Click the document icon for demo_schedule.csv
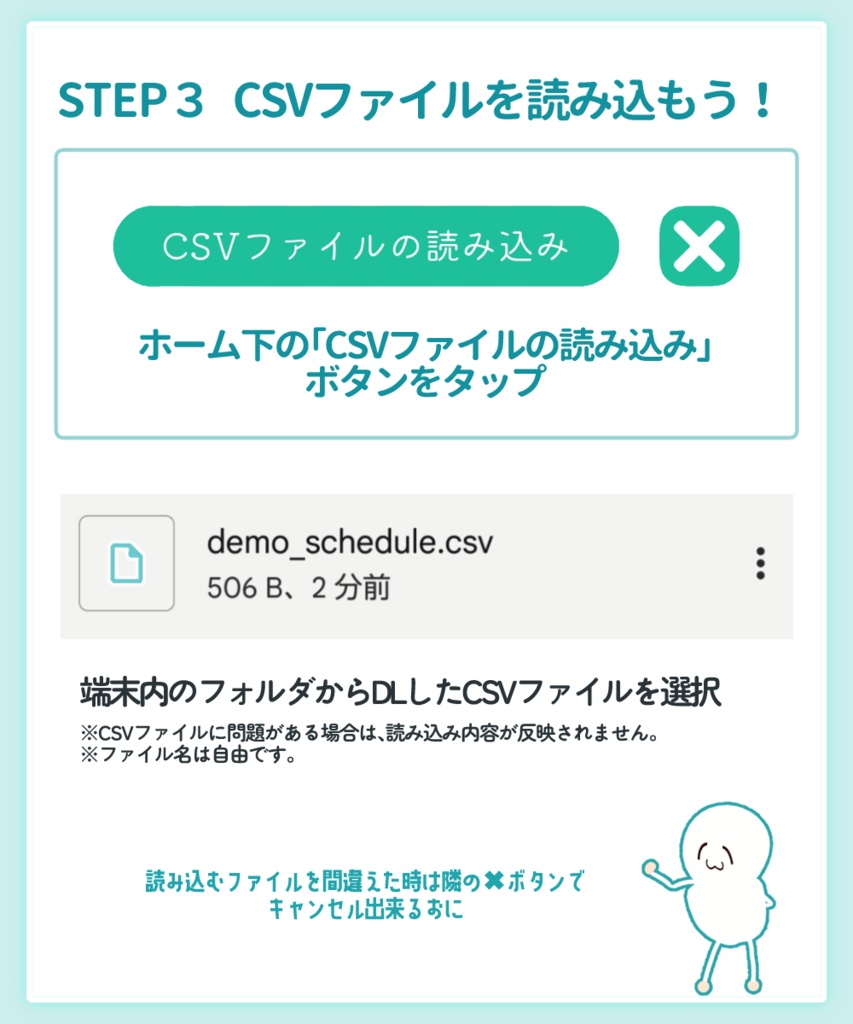Screen dimensions: 853x1024 (126, 564)
